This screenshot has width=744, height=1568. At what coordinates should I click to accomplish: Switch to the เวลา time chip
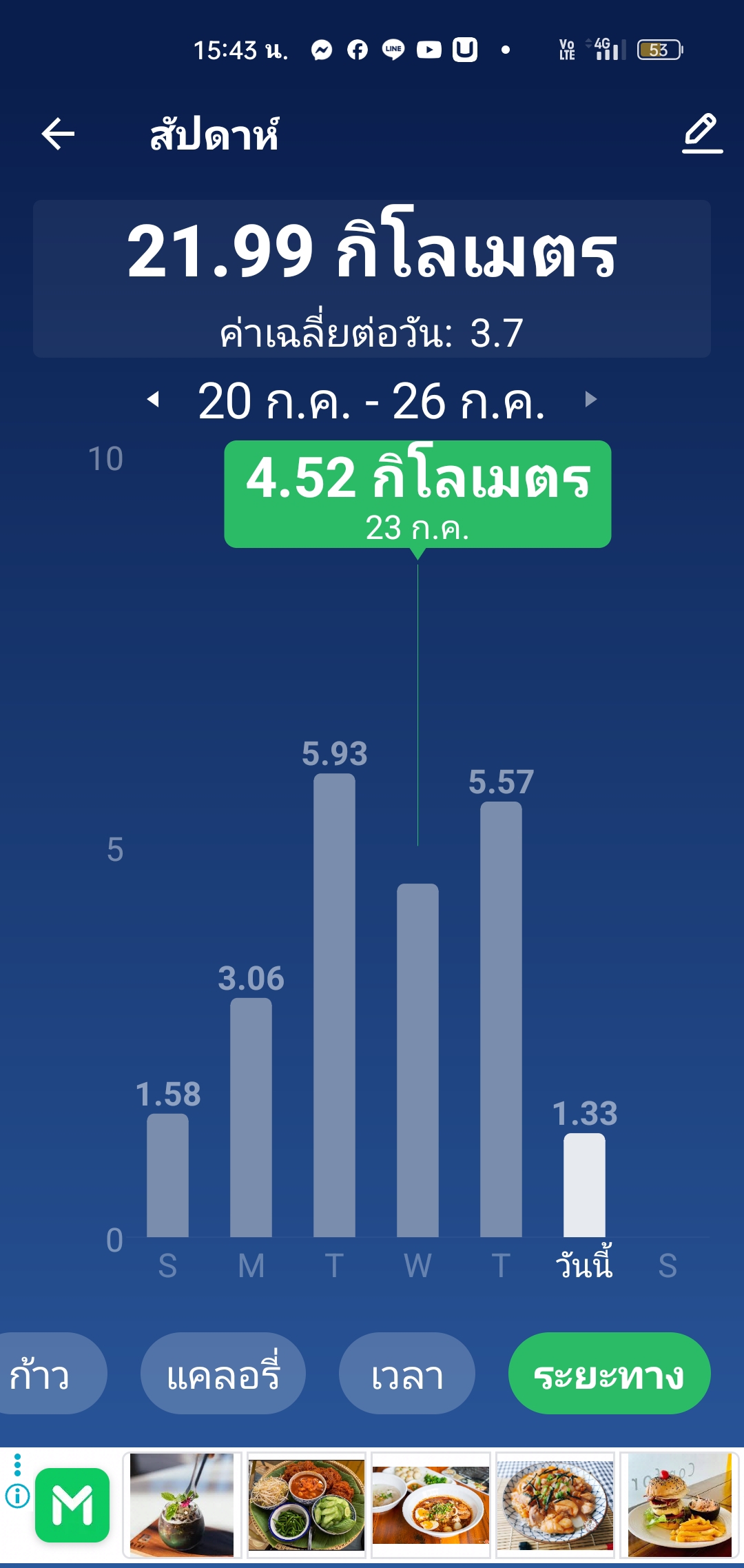pyautogui.click(x=406, y=1374)
